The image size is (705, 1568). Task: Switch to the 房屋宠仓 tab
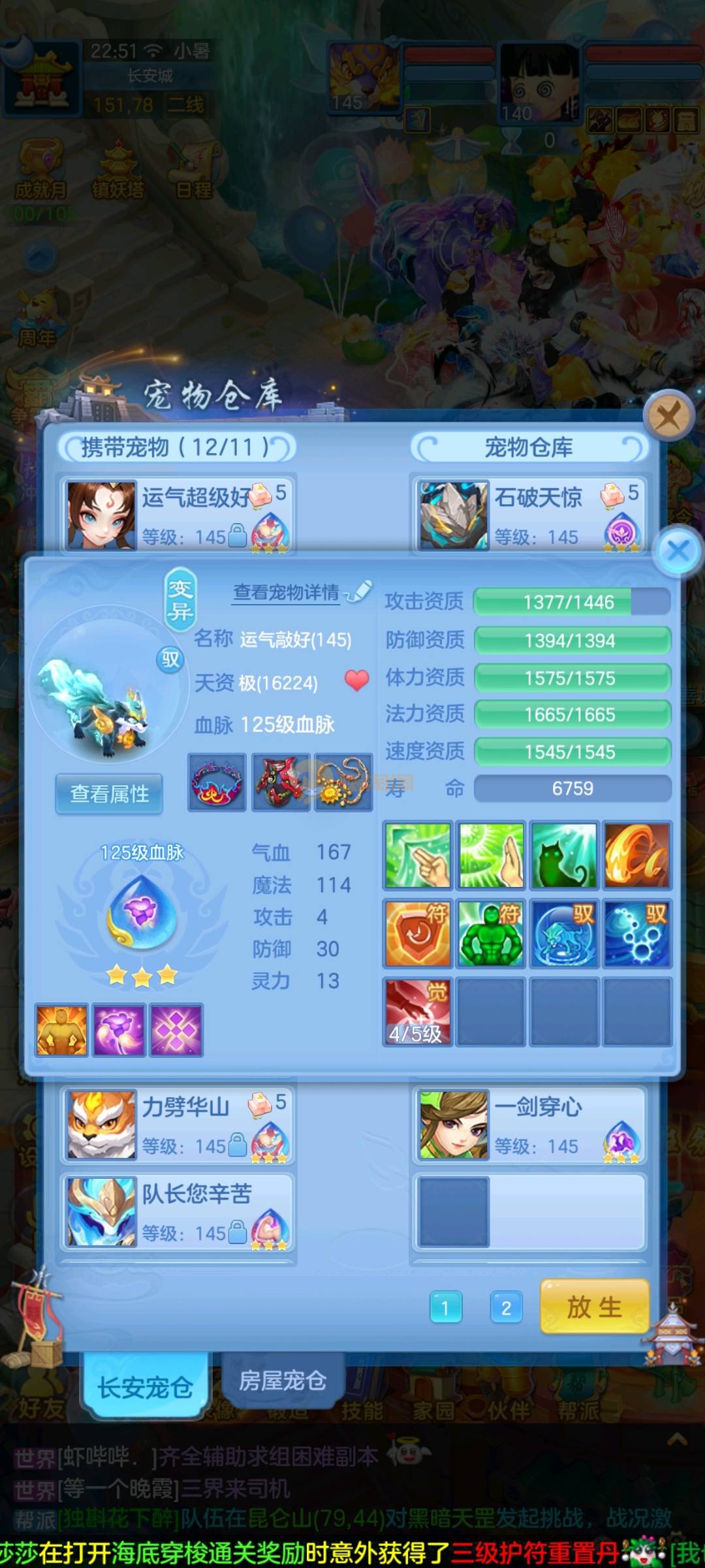coord(282,1380)
